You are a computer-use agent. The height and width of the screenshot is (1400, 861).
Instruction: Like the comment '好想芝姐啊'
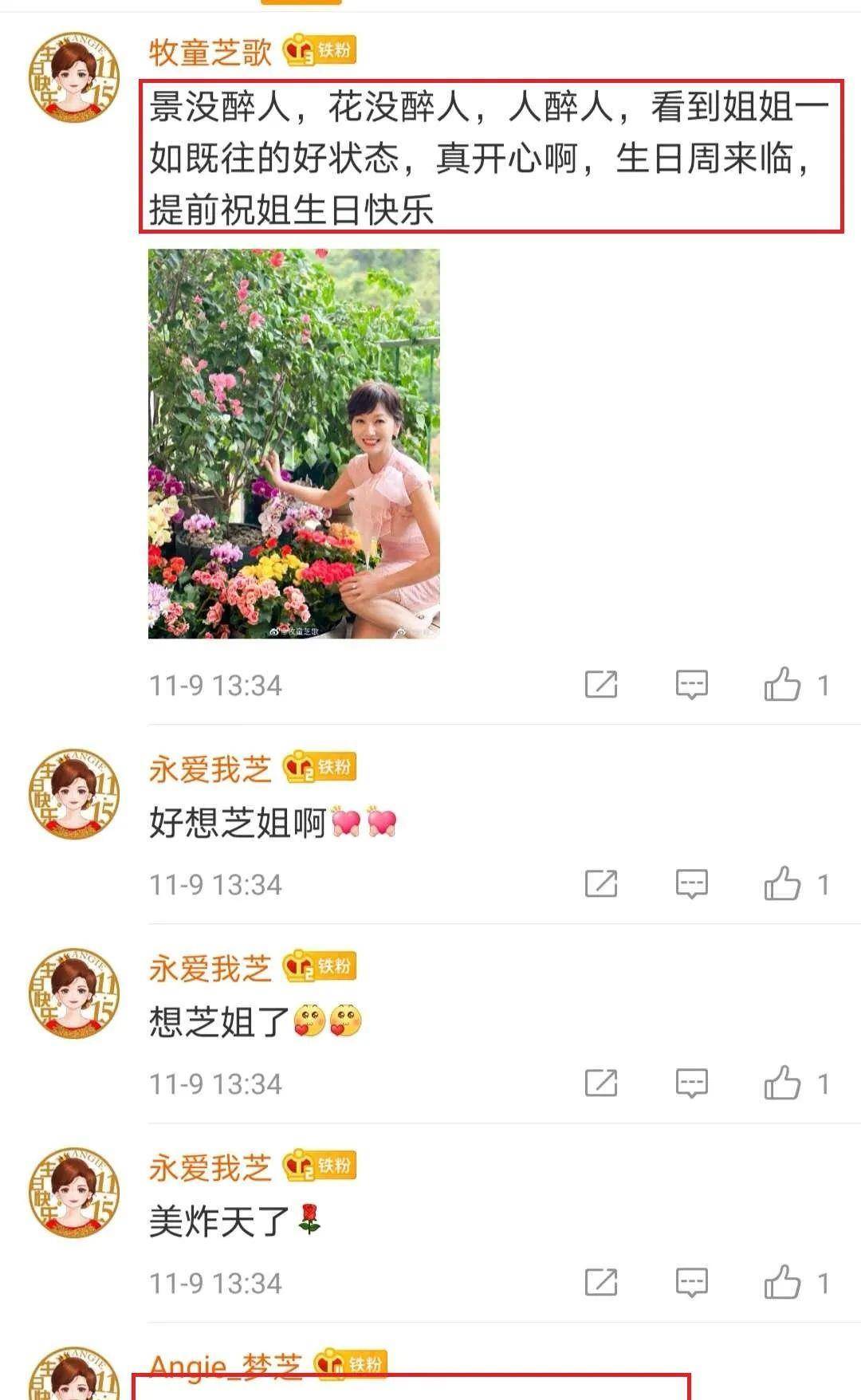click(x=782, y=884)
